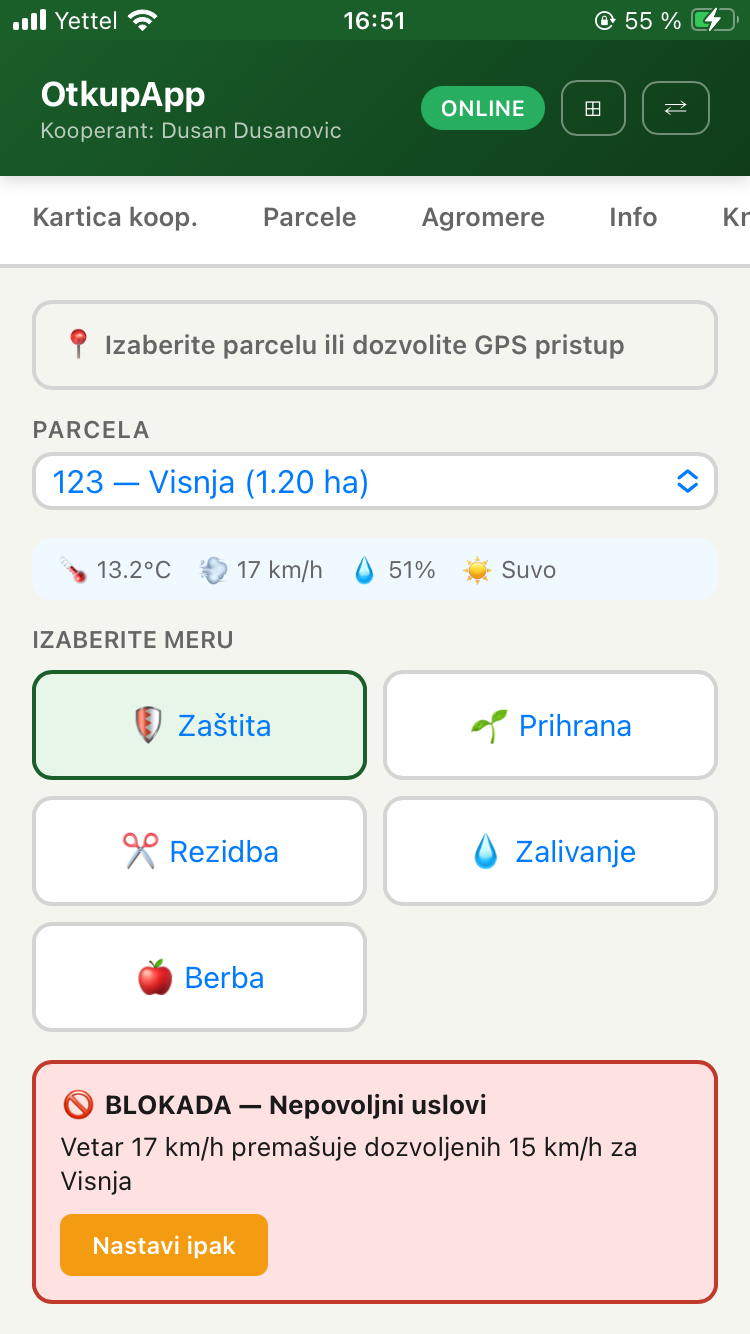The width and height of the screenshot is (750, 1334).
Task: Open the grid view icon in header
Action: point(593,108)
